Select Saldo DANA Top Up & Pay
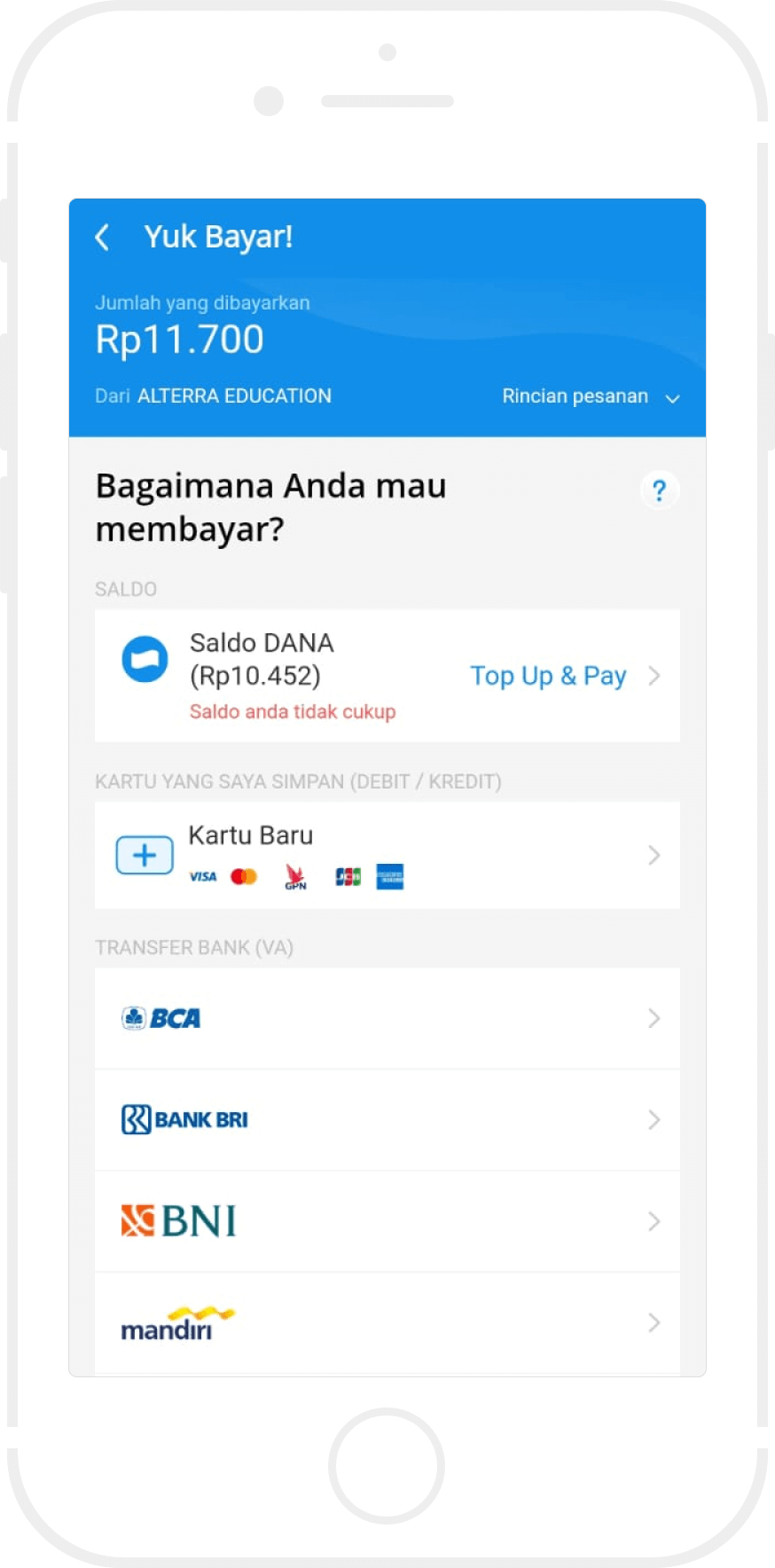The height and width of the screenshot is (1568, 775). coord(548,676)
